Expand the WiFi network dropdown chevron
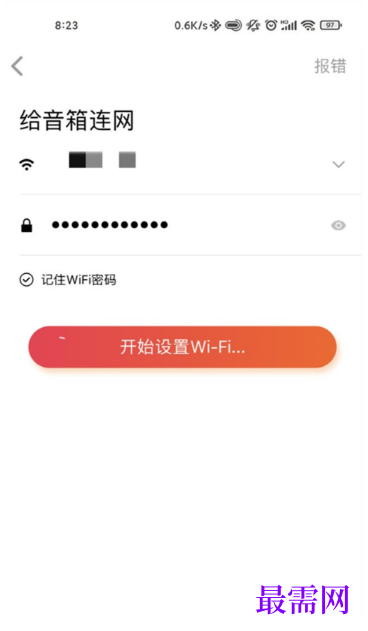Image resolution: width=368 pixels, height=631 pixels. point(338,164)
